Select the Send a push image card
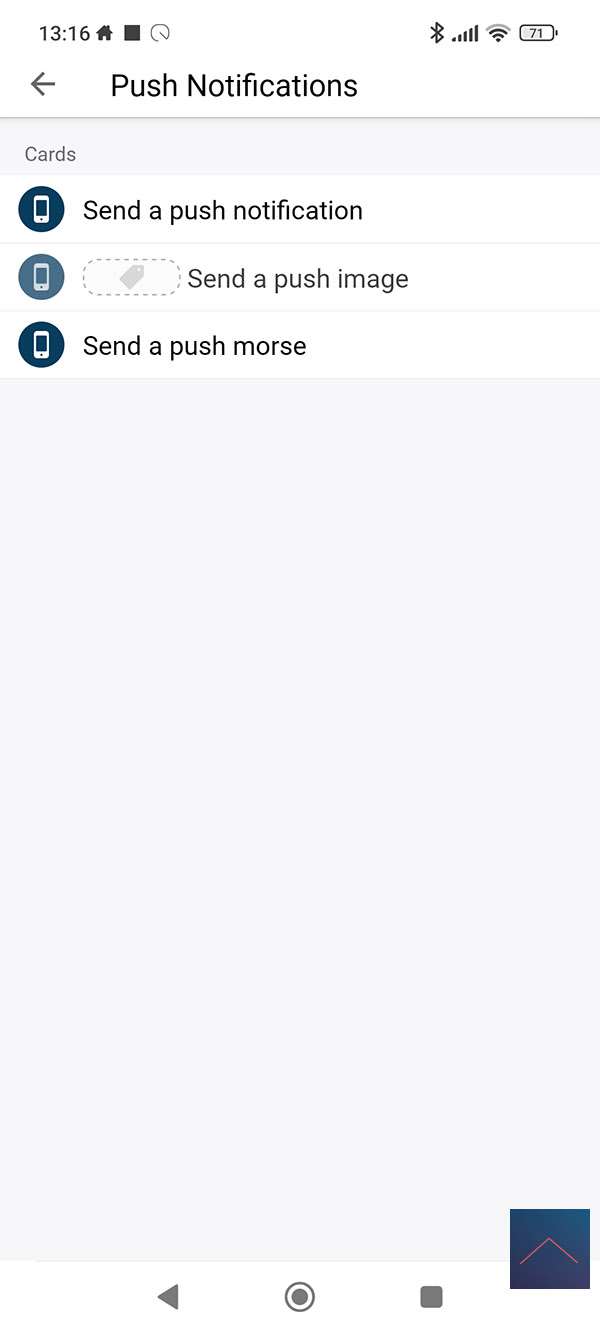Viewport: 600px width, 1333px height. pyautogui.click(x=297, y=278)
